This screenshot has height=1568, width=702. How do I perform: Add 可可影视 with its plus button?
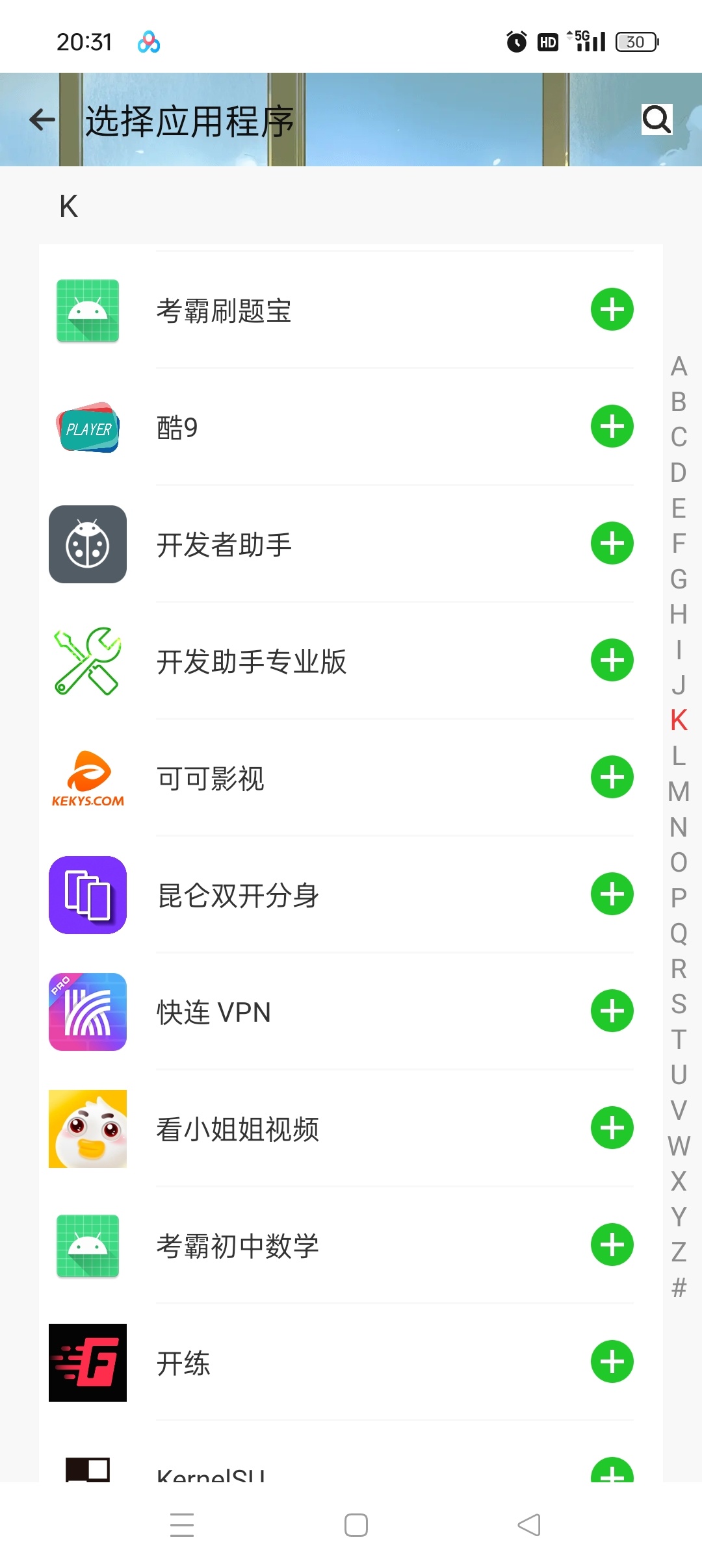[612, 777]
